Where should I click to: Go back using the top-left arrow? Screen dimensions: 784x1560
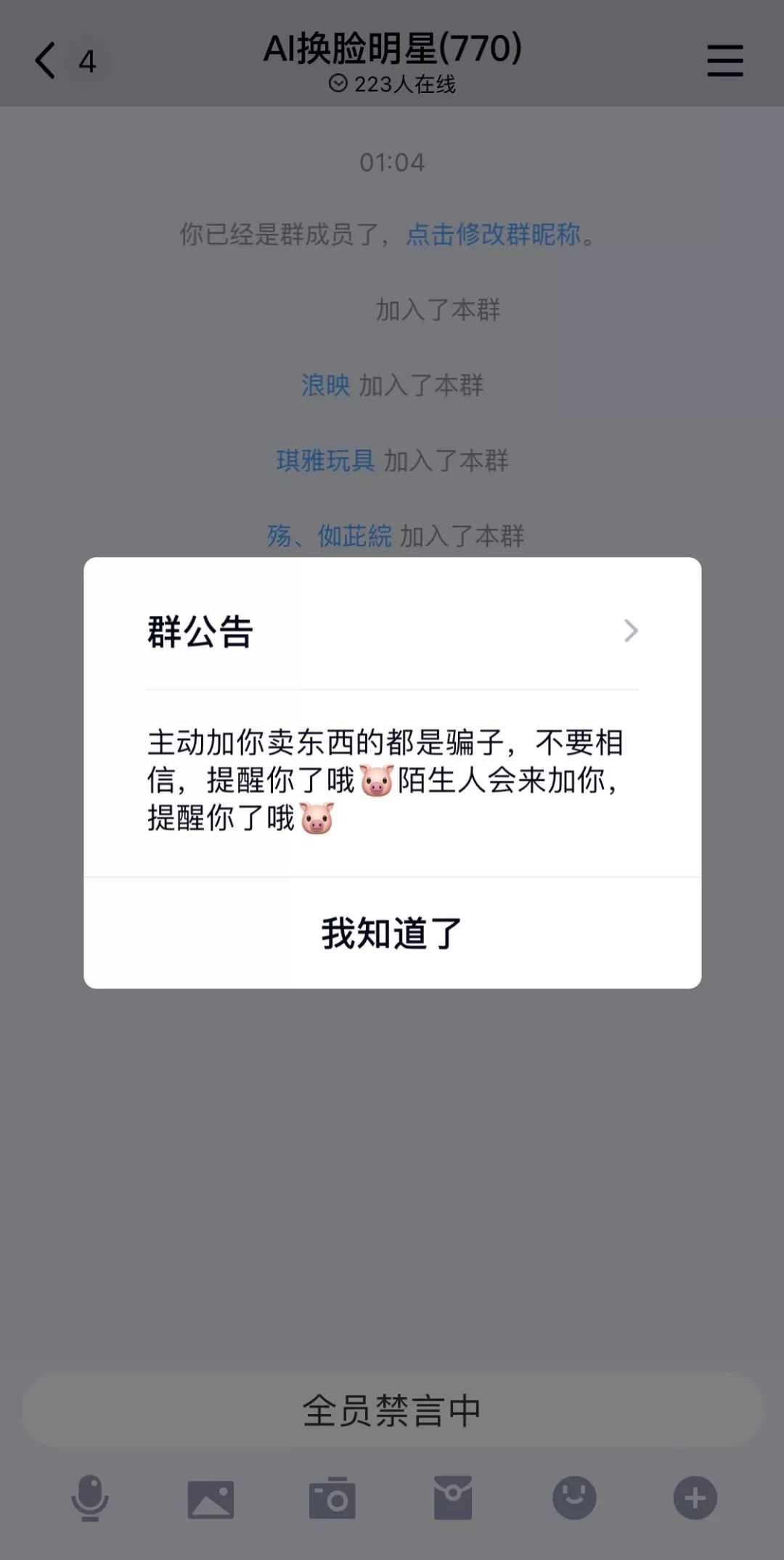45,60
